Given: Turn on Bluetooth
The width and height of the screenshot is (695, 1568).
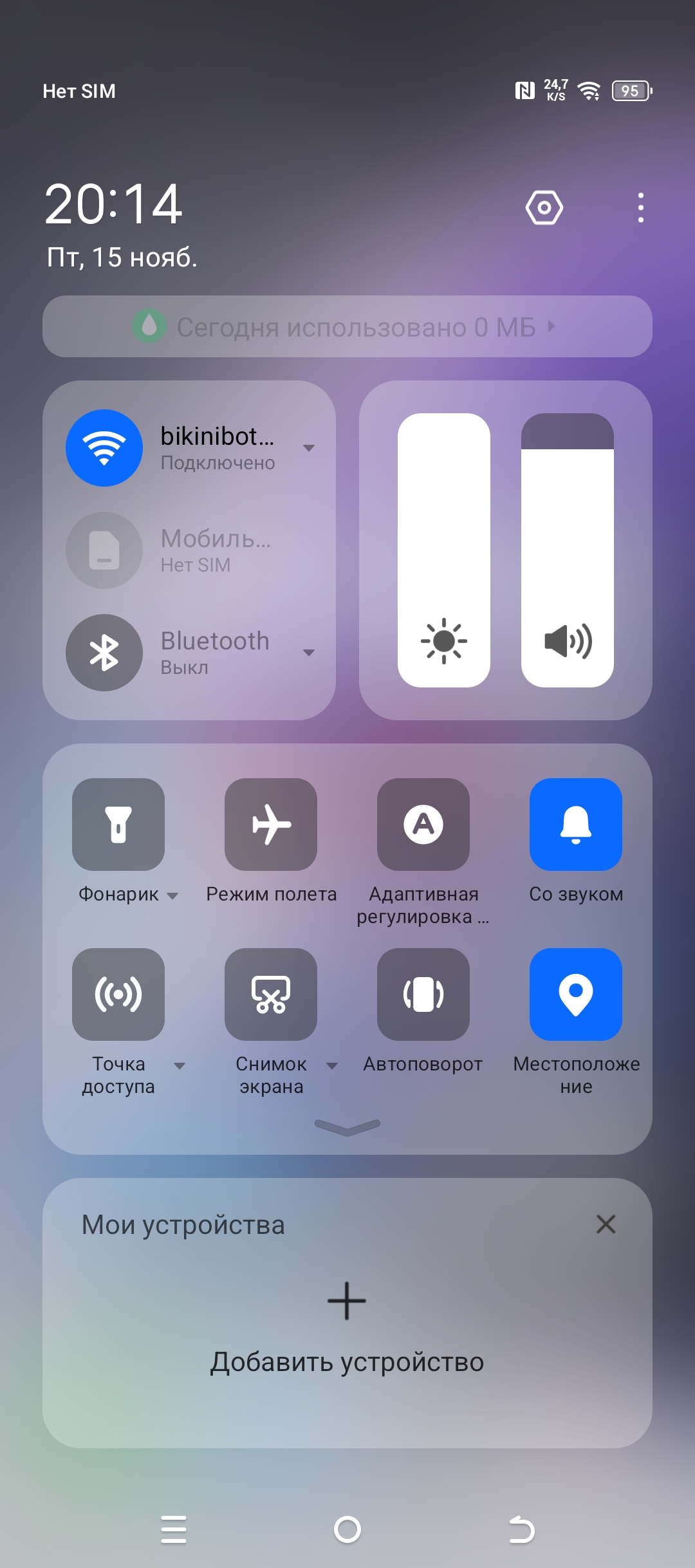Looking at the screenshot, I should click(x=104, y=653).
